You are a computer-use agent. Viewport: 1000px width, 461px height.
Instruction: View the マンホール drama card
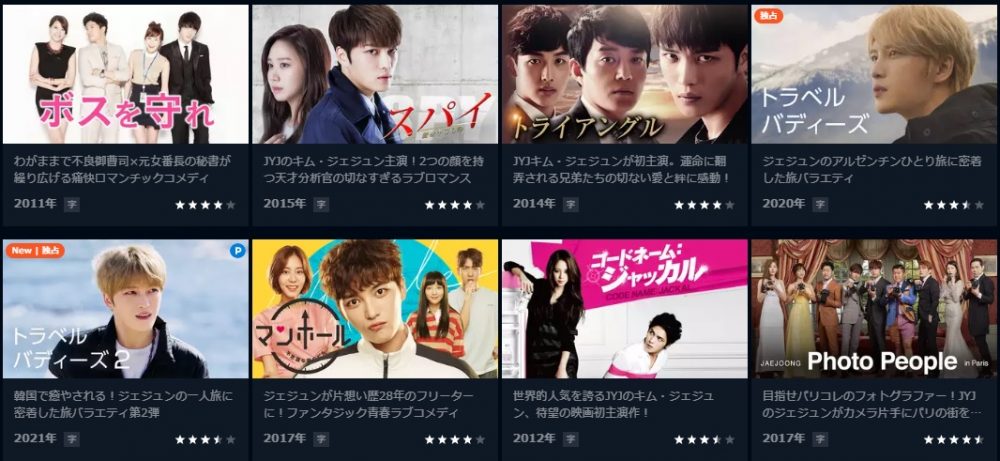coord(374,309)
